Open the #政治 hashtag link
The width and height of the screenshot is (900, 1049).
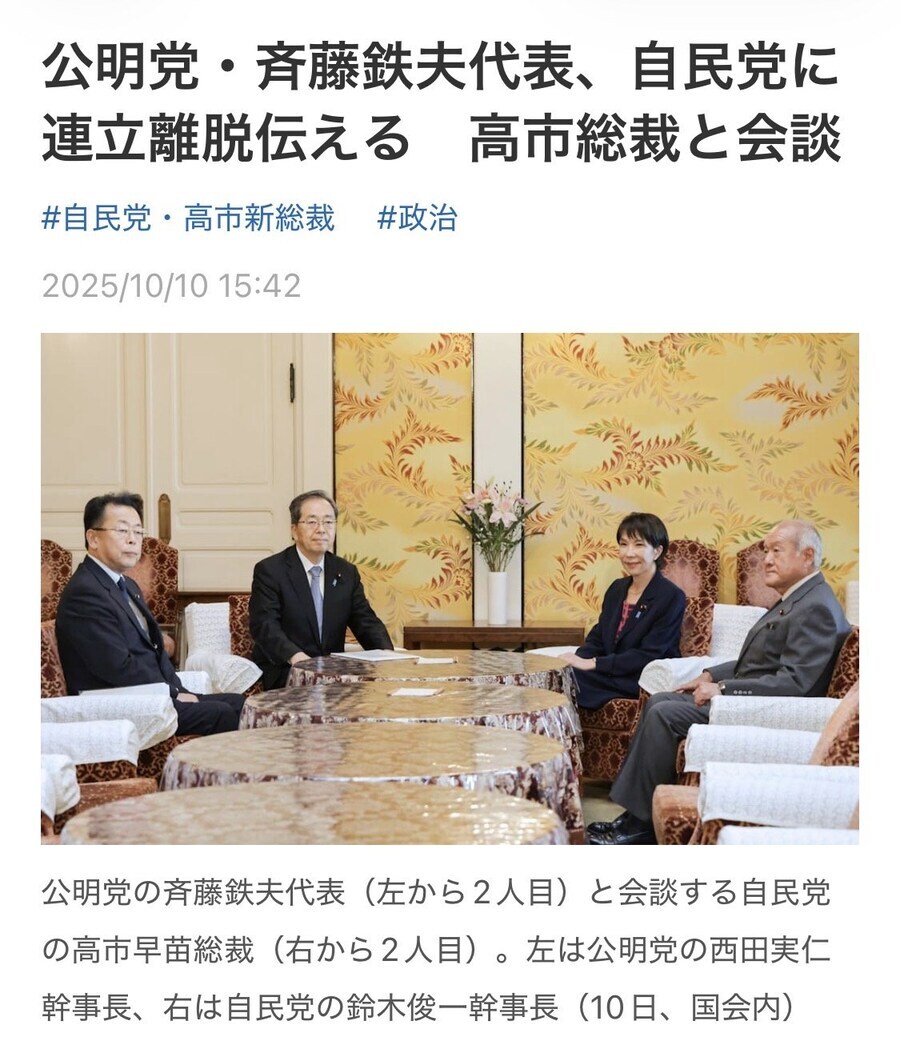coord(417,219)
